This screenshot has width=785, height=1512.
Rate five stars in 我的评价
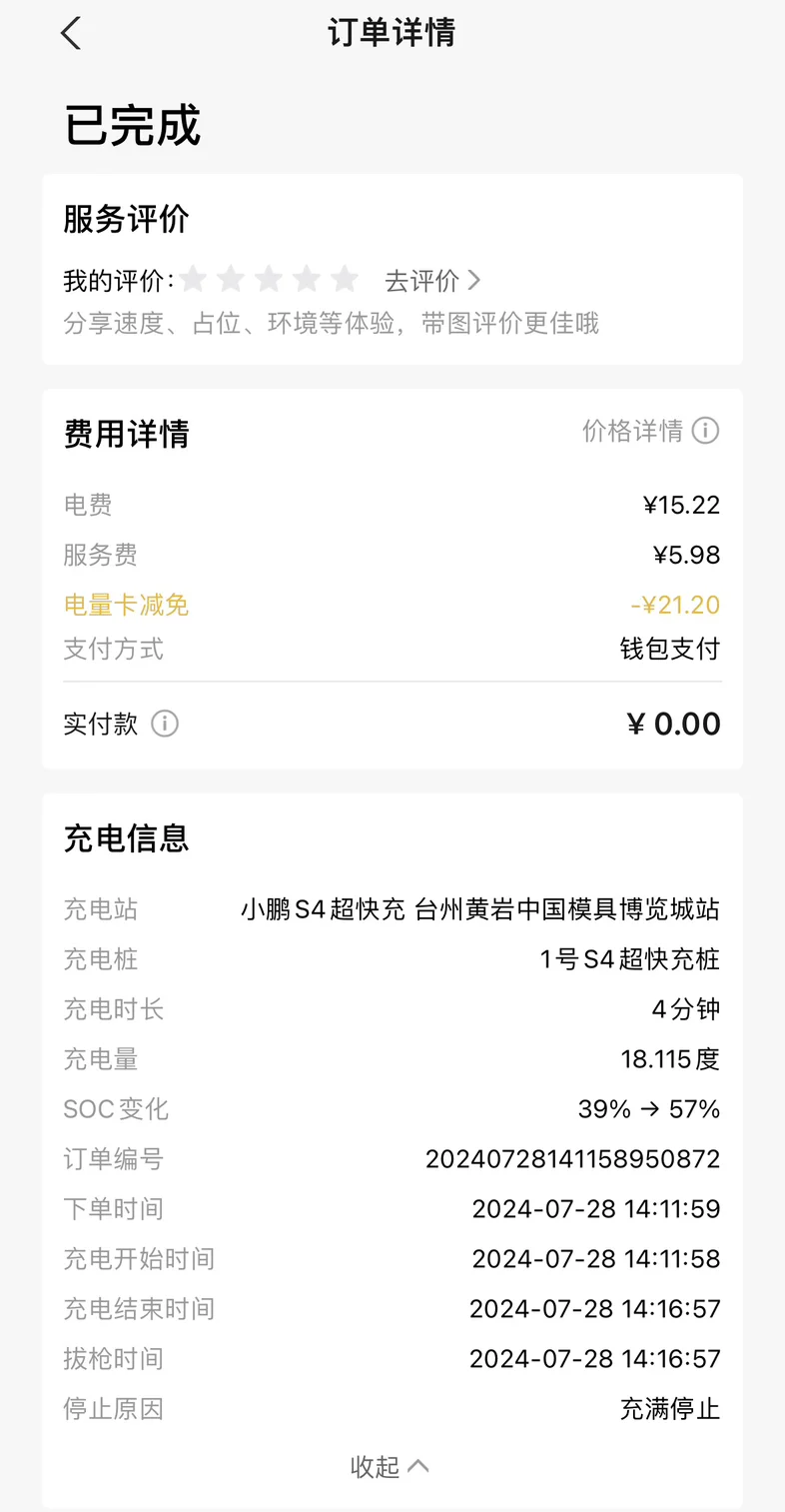pos(345,279)
